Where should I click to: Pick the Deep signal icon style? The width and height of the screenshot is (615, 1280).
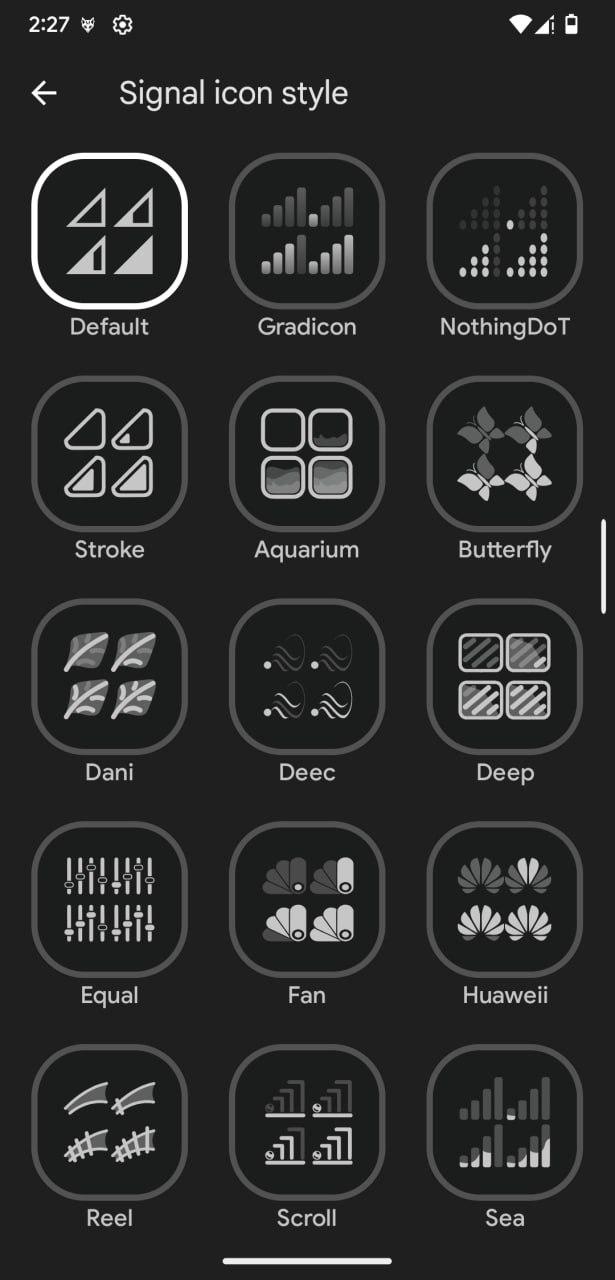tap(505, 677)
